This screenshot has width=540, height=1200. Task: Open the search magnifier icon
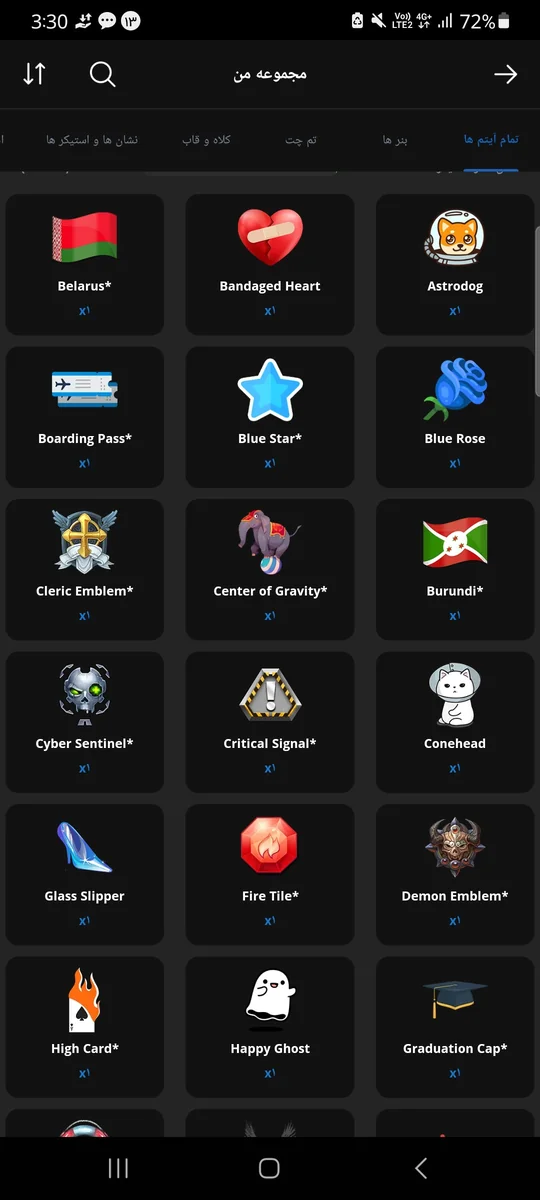point(103,74)
